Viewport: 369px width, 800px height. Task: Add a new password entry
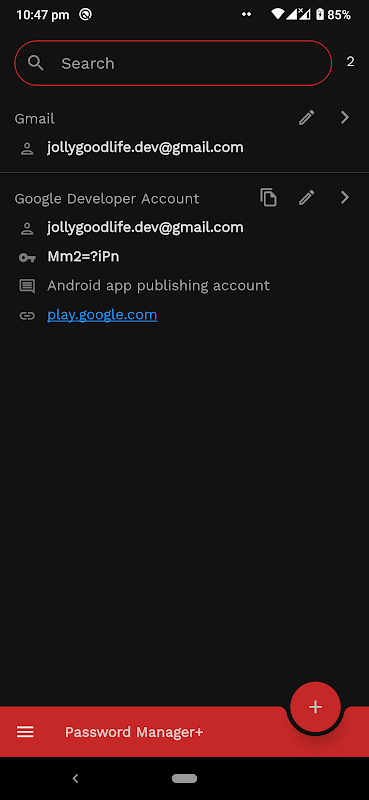point(315,707)
